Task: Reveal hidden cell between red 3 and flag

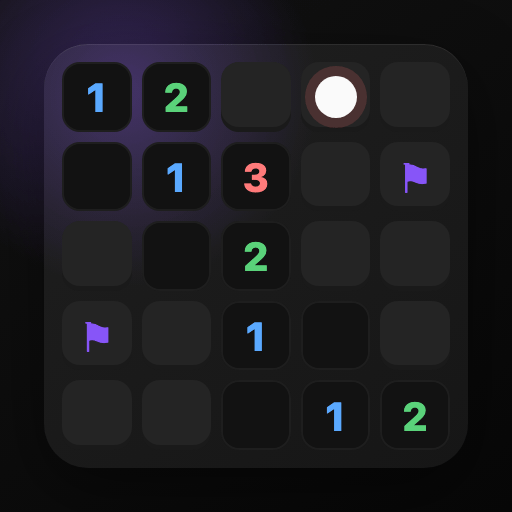Action: (335, 174)
